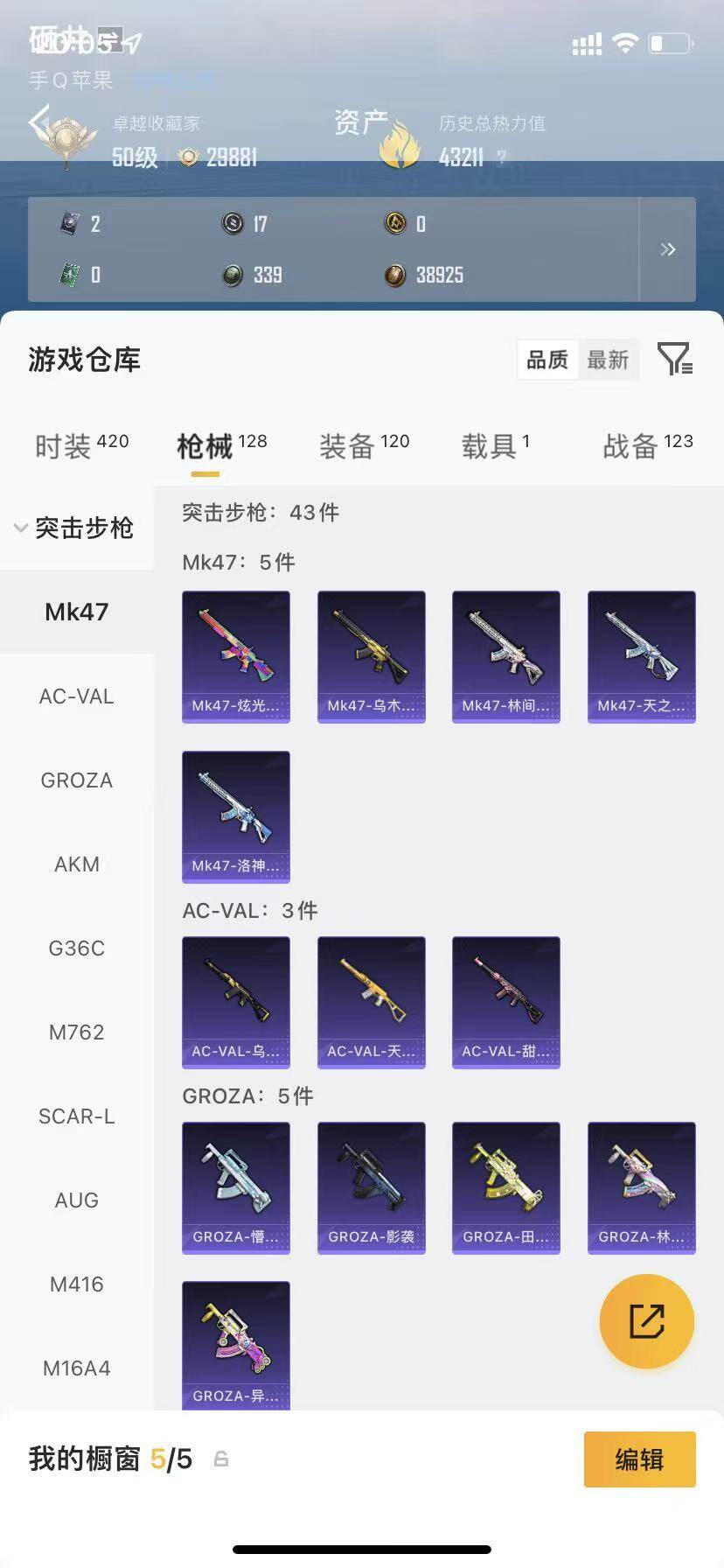Tap the 编辑 button
Viewport: 724px width, 1568px height.
(640, 1459)
